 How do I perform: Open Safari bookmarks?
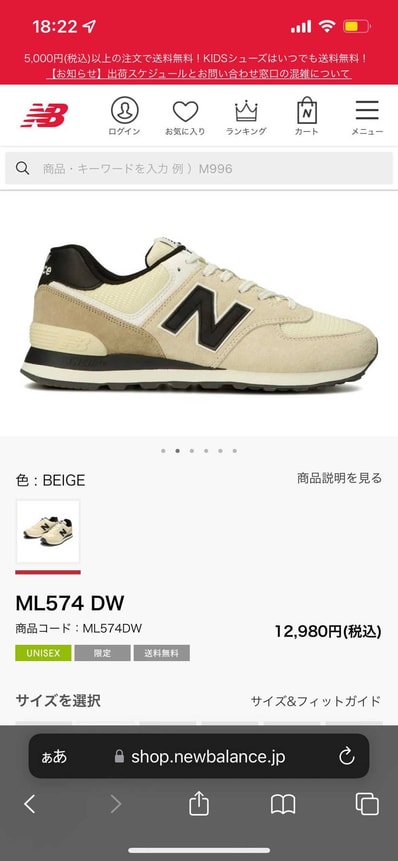tap(283, 805)
